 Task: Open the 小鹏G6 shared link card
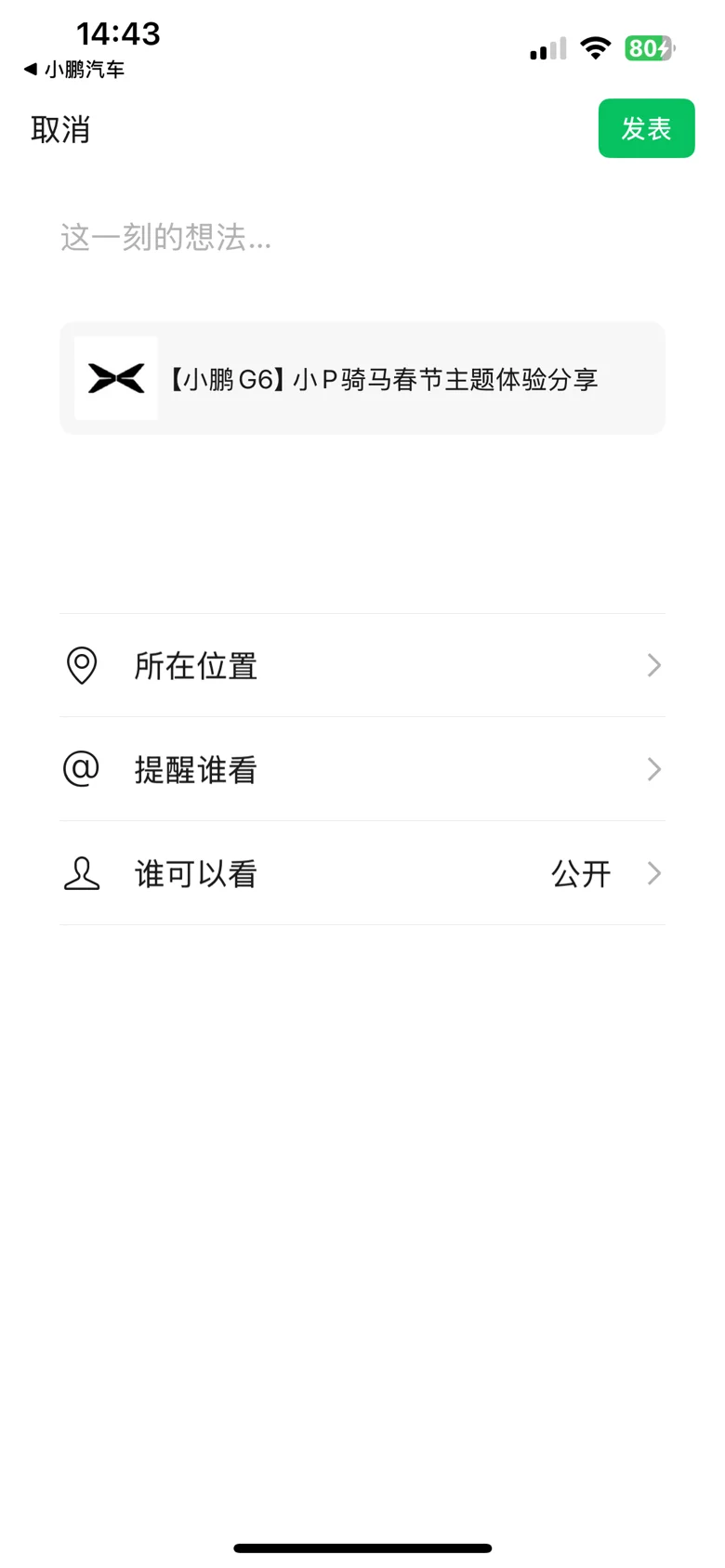point(362,378)
